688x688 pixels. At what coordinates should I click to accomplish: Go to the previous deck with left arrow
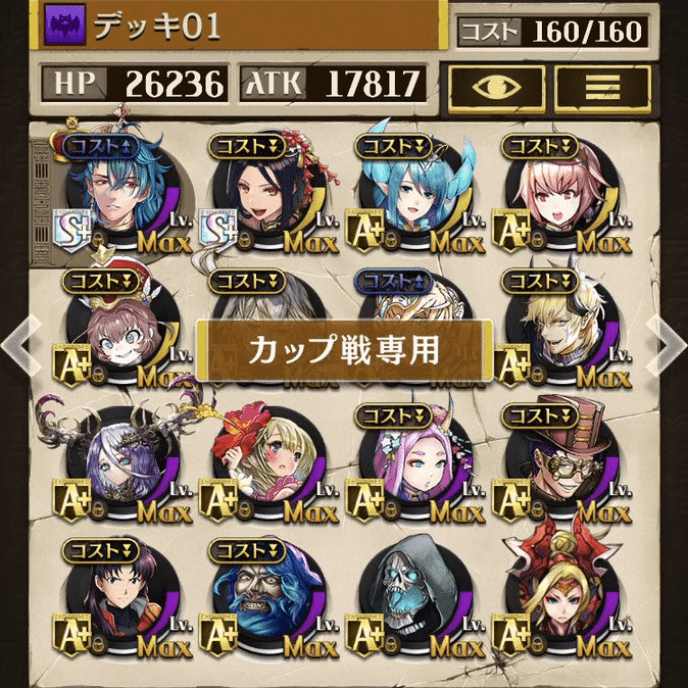(20, 343)
